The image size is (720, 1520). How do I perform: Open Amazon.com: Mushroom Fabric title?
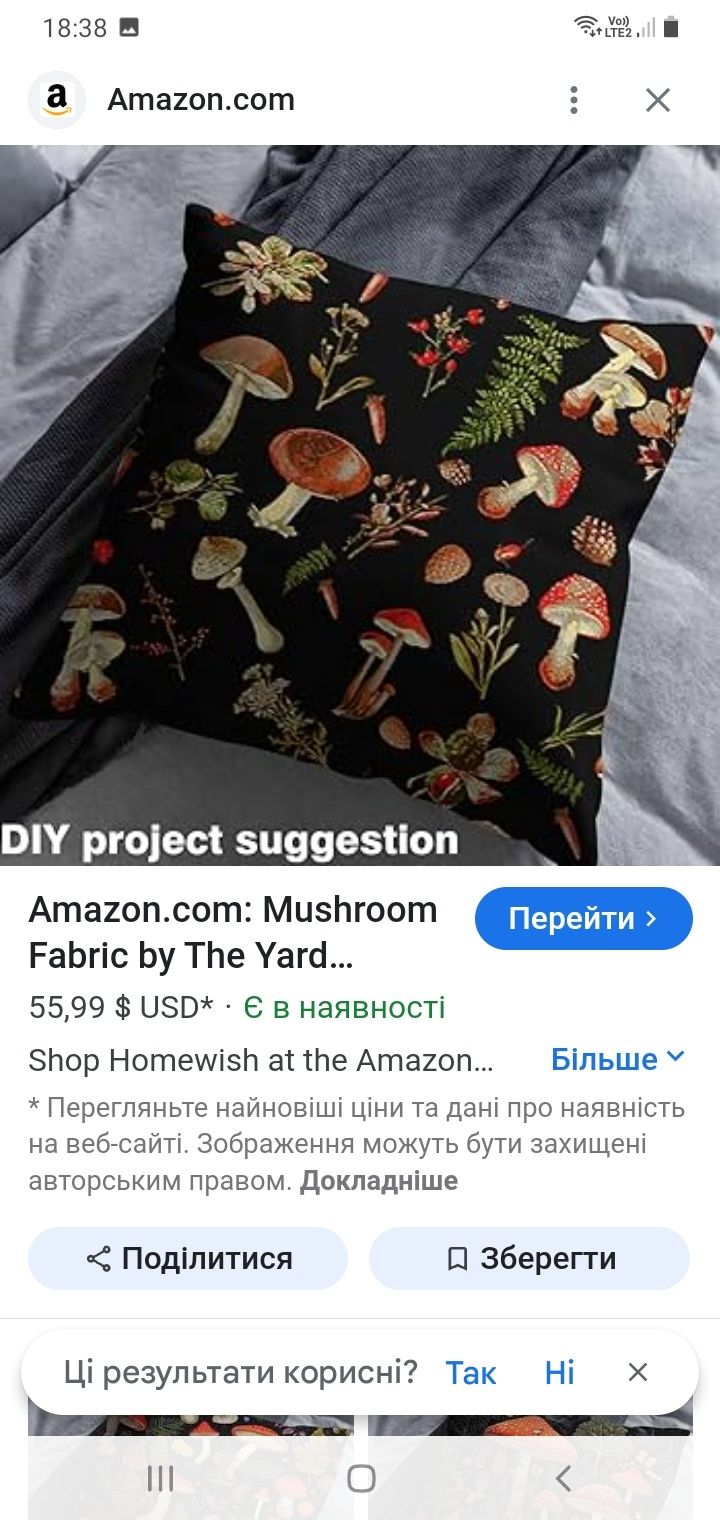pyautogui.click(x=233, y=933)
